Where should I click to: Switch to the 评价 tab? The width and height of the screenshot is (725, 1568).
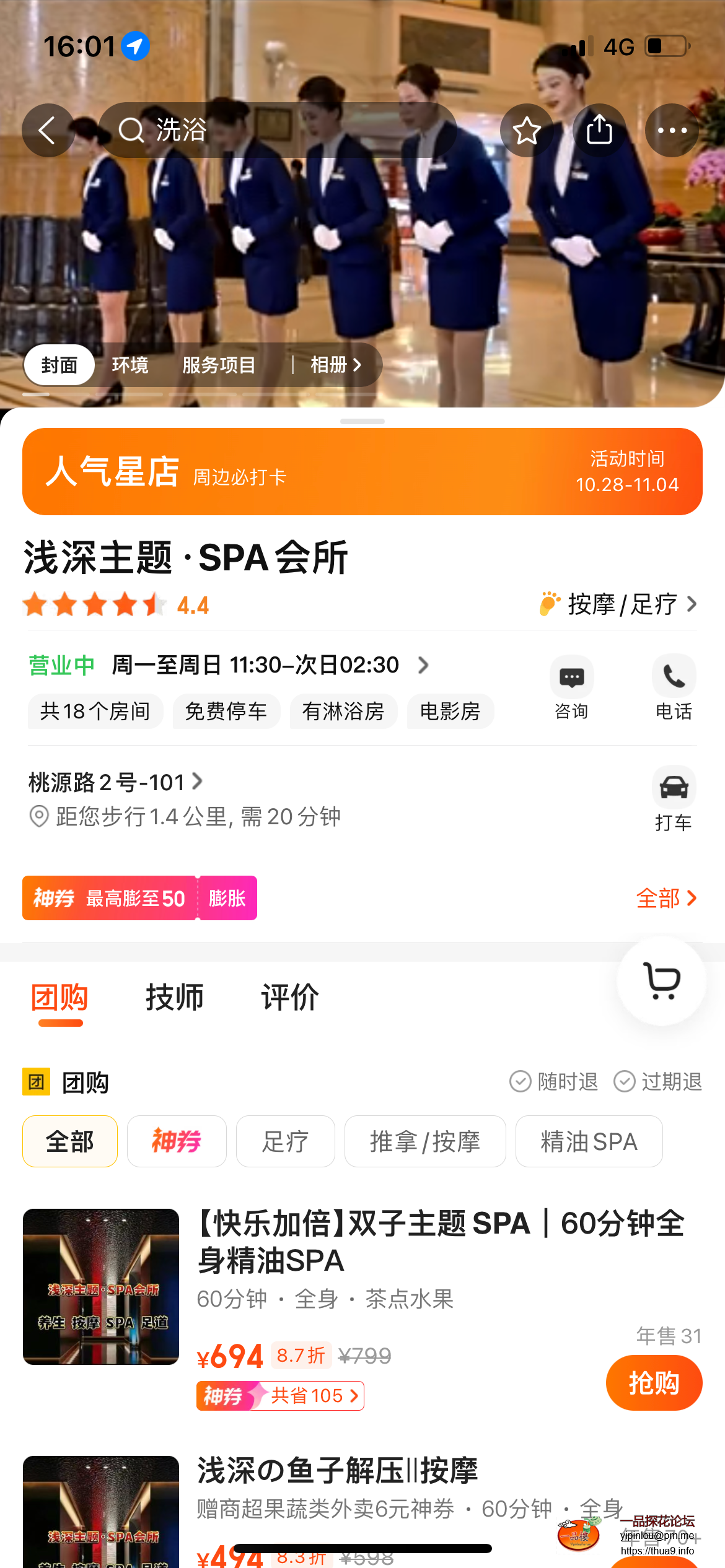click(x=289, y=998)
